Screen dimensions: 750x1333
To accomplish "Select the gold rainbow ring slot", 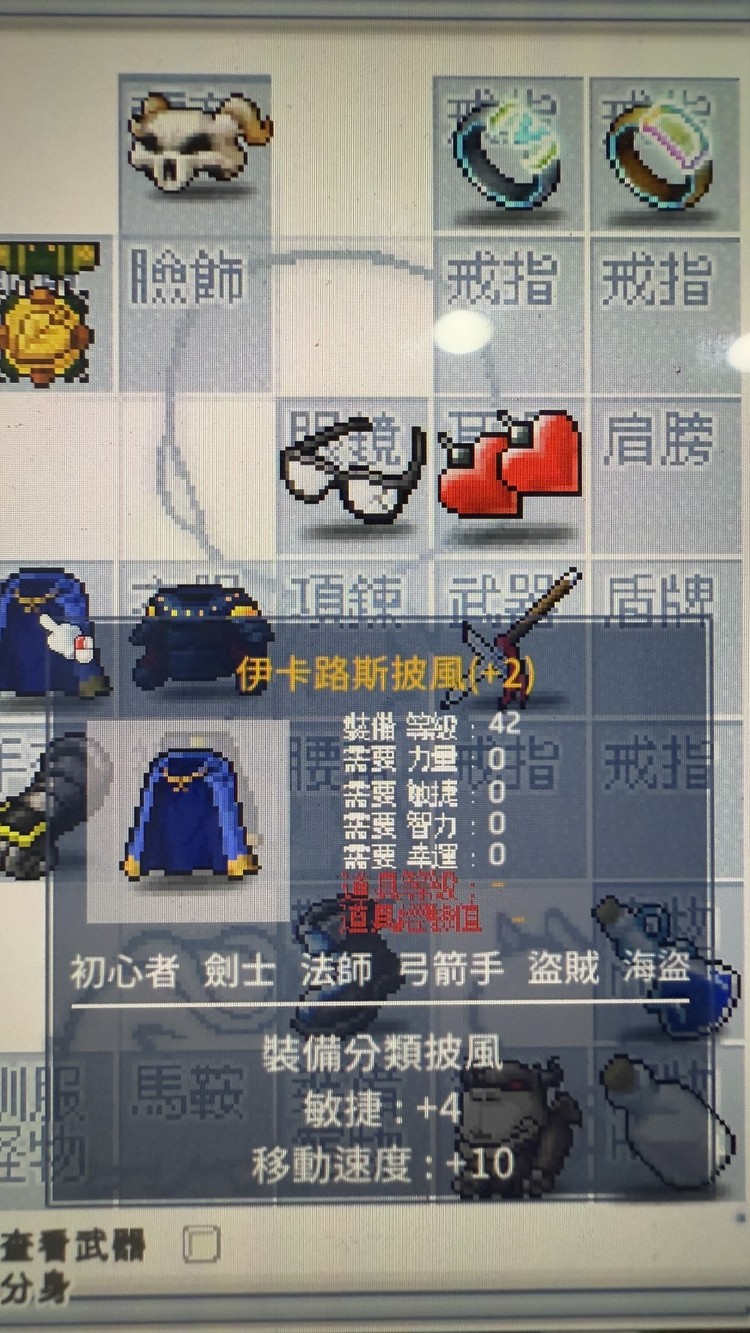I will tap(662, 152).
